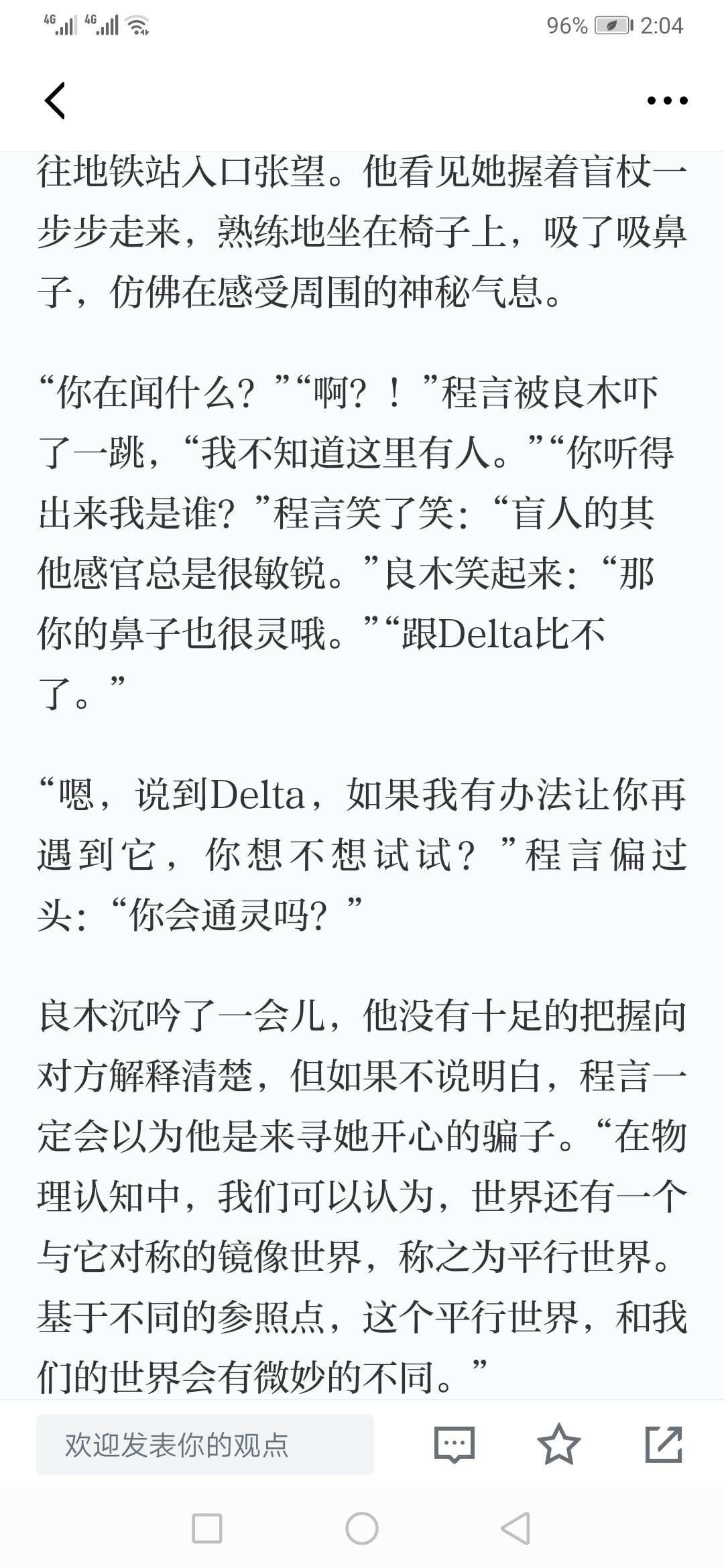Tap the system home button

[x=362, y=1529]
